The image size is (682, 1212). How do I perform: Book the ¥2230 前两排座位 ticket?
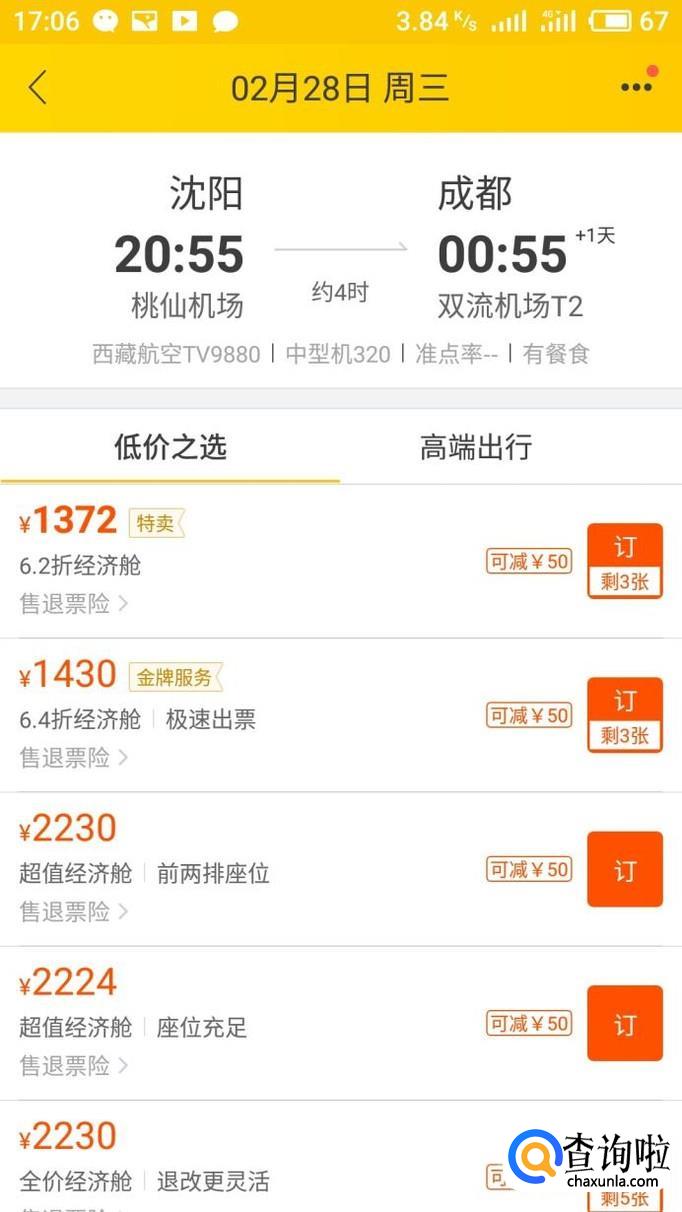click(x=625, y=869)
